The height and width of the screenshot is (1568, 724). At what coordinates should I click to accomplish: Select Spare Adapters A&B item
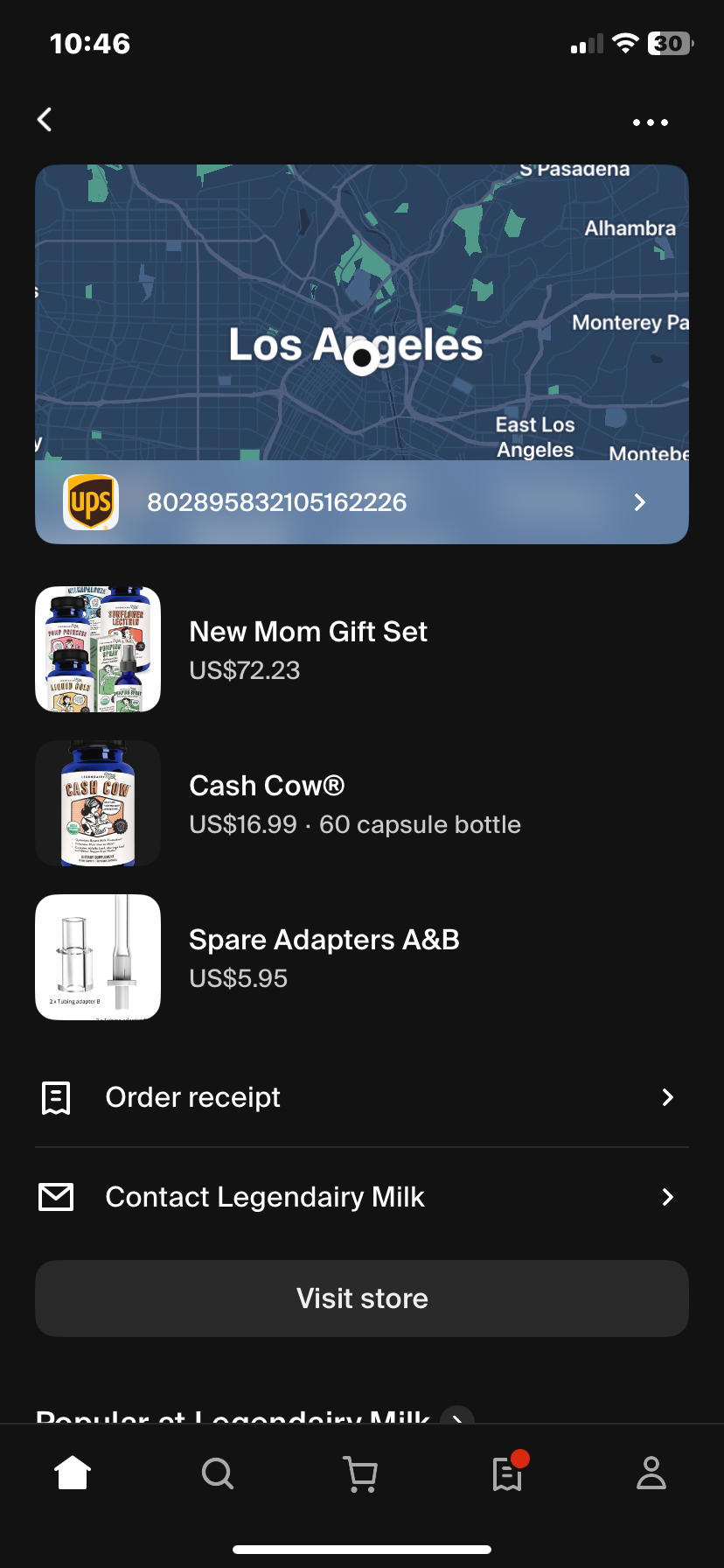324,957
